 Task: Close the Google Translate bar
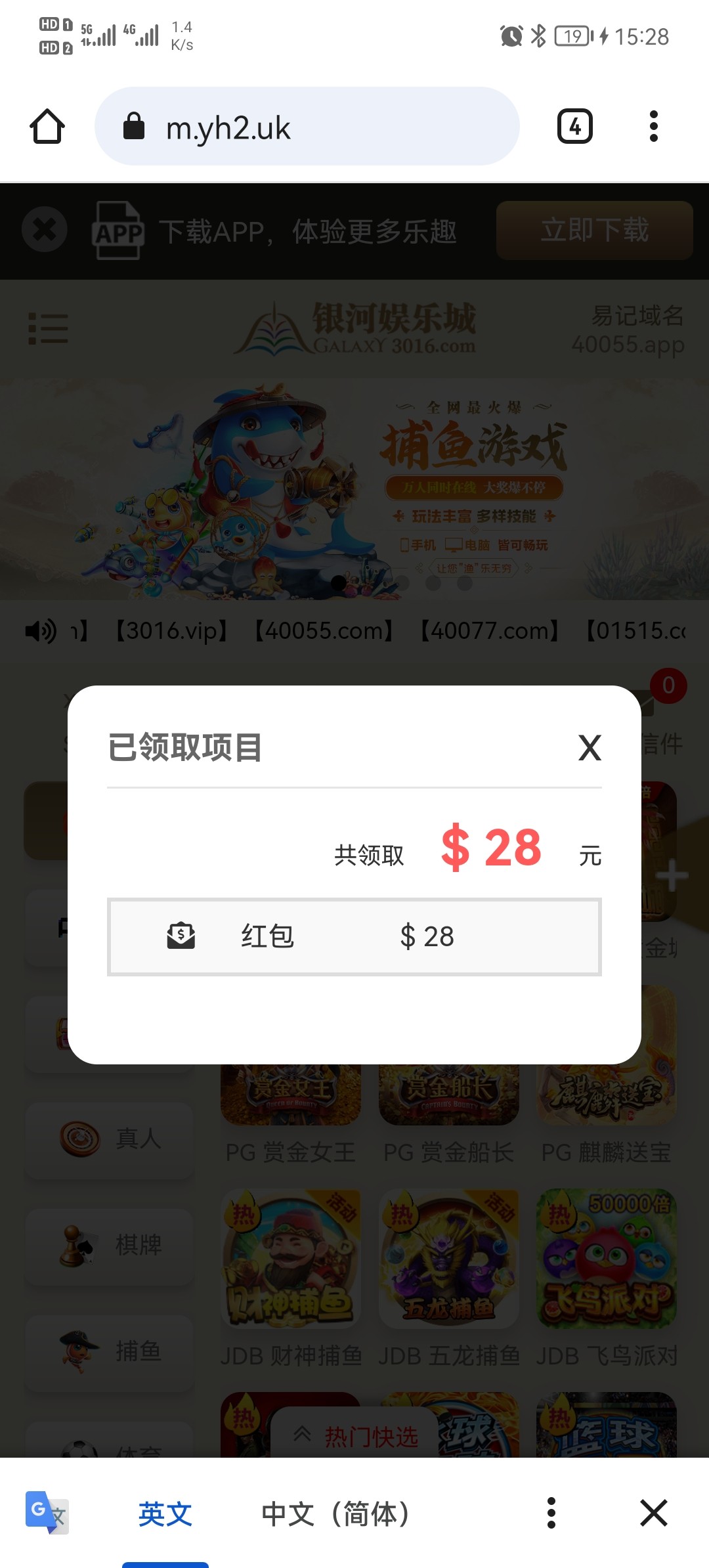[x=653, y=1513]
